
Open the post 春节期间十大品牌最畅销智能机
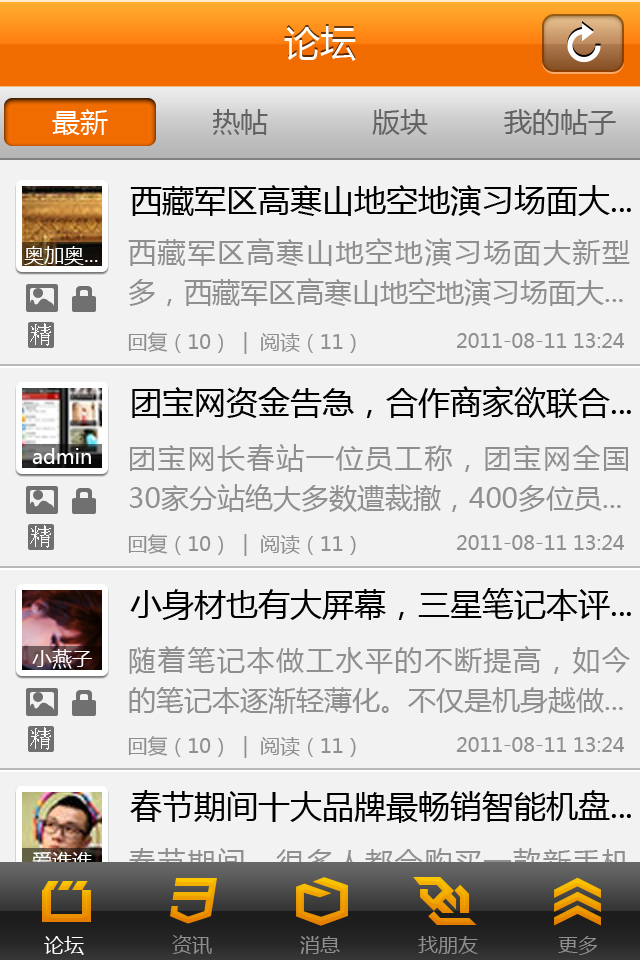pyautogui.click(x=380, y=808)
